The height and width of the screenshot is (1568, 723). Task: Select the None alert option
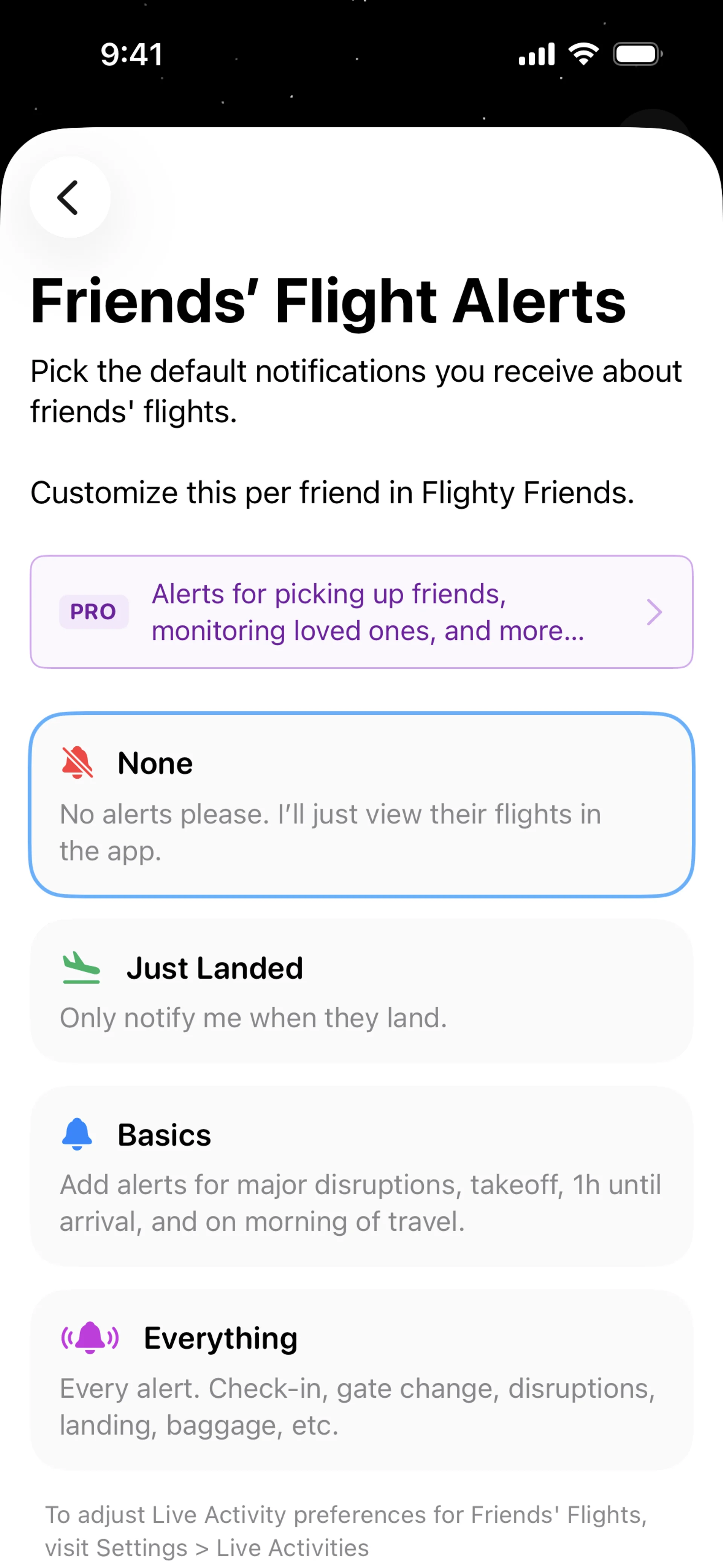[361, 804]
